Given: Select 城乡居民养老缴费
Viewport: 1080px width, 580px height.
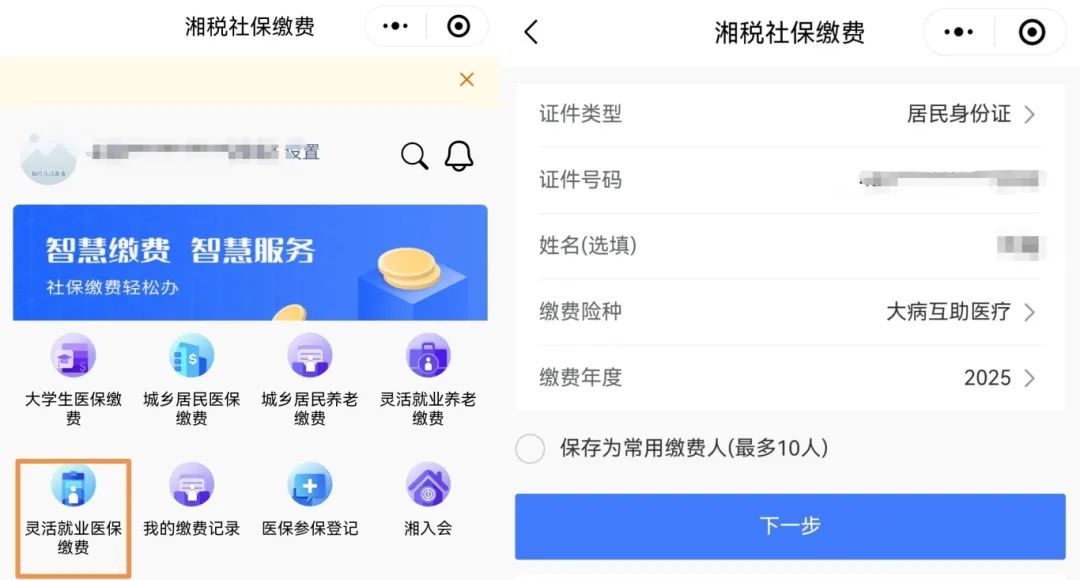Looking at the screenshot, I should (310, 379).
